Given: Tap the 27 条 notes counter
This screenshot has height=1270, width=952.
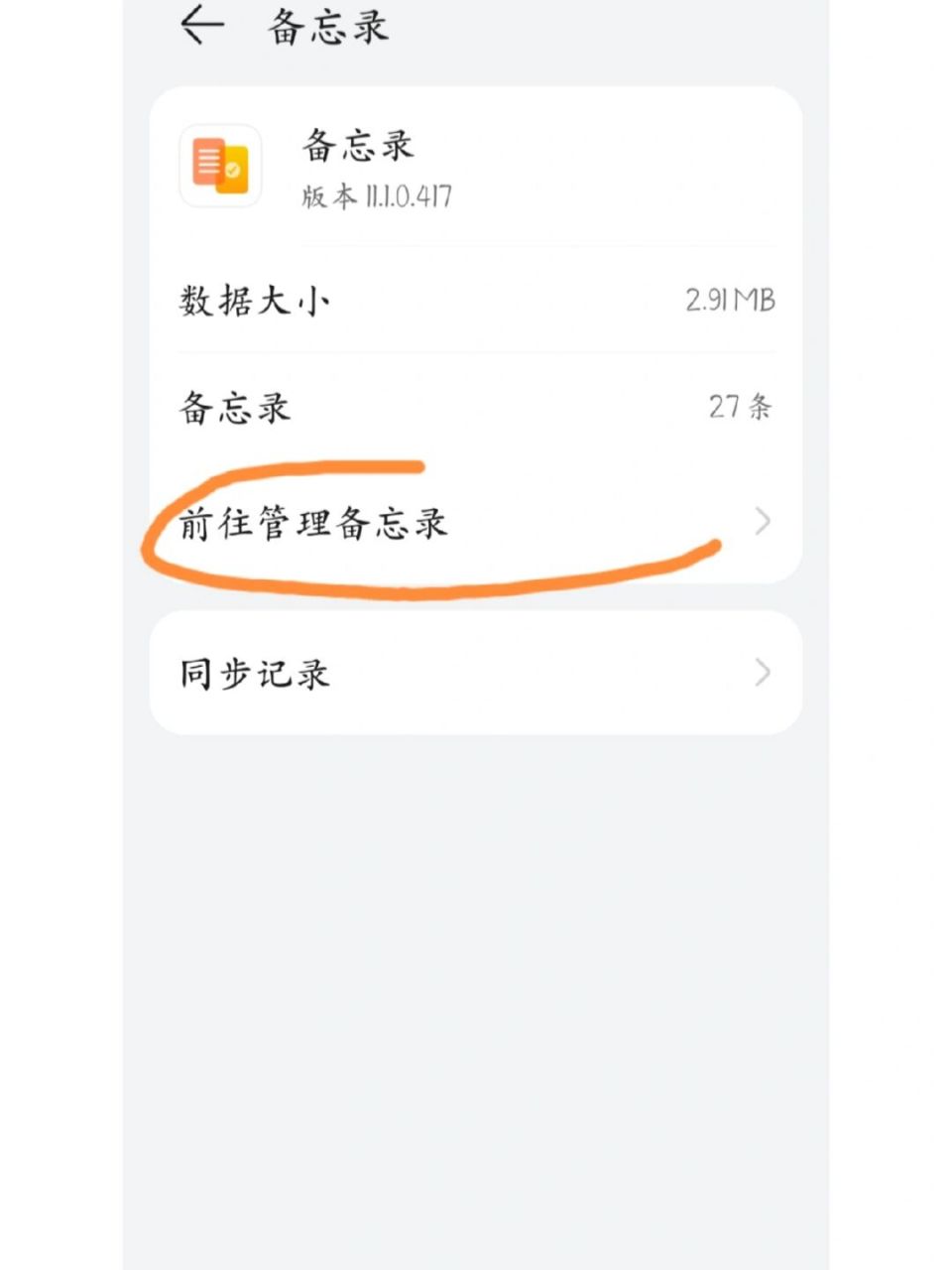Looking at the screenshot, I should [x=740, y=406].
